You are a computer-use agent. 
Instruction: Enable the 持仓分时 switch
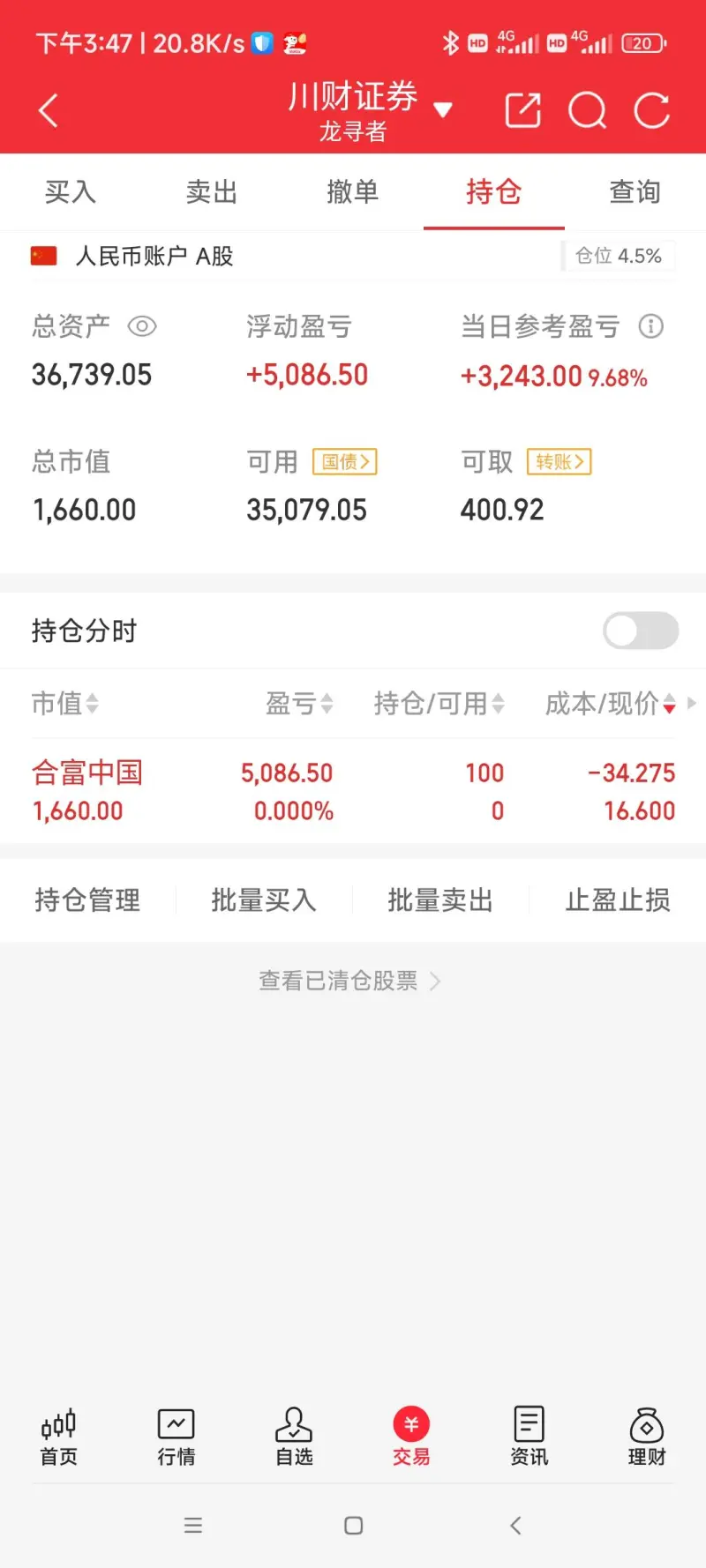[x=641, y=631]
